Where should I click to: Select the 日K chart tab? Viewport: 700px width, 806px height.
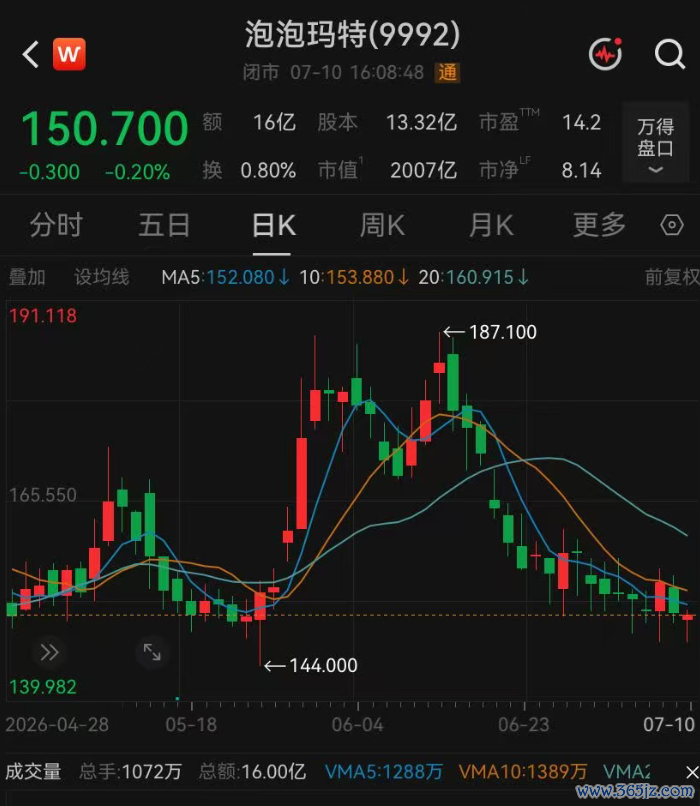[x=273, y=225]
